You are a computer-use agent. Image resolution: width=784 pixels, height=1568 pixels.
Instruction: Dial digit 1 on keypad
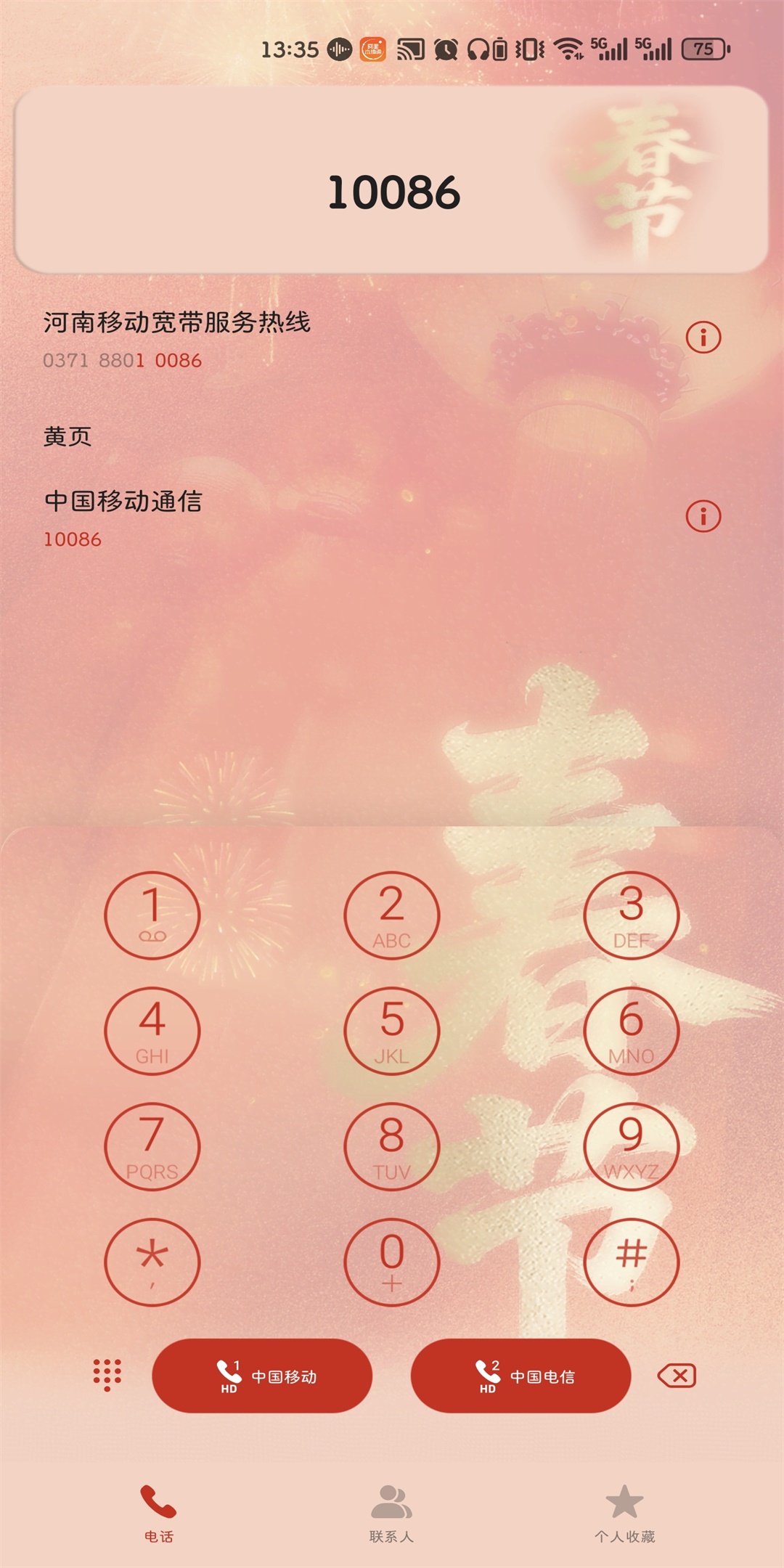coord(152,915)
